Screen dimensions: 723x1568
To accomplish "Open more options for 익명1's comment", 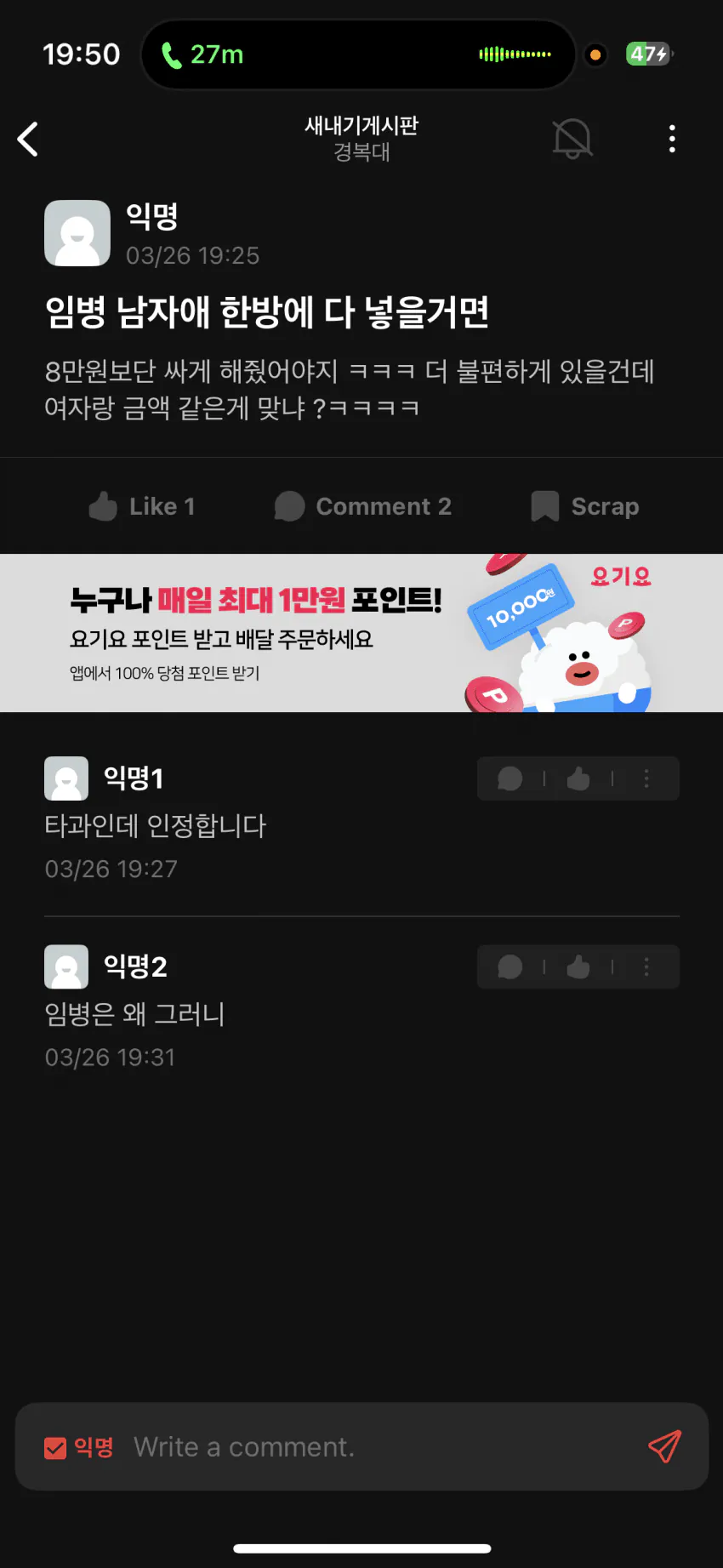I will coord(646,778).
